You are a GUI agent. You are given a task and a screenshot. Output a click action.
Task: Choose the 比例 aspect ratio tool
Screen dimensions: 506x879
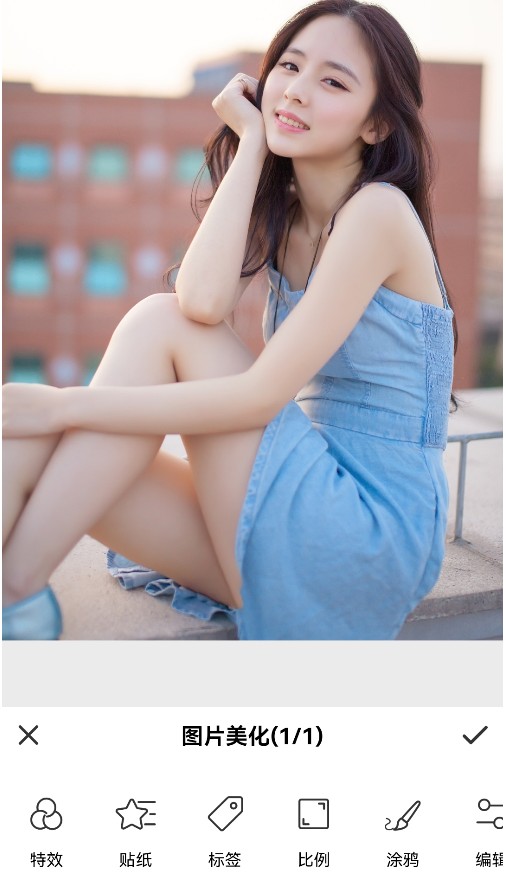coord(314,832)
